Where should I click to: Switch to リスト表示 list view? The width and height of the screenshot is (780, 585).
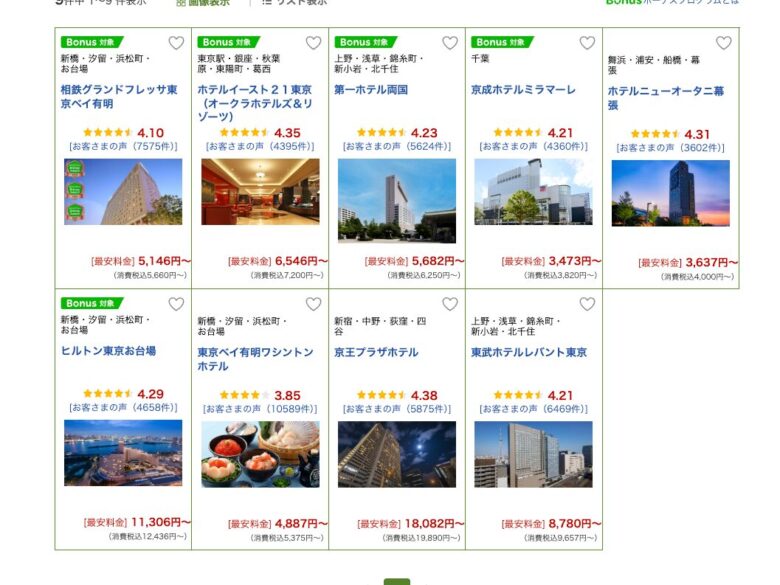coord(296,2)
